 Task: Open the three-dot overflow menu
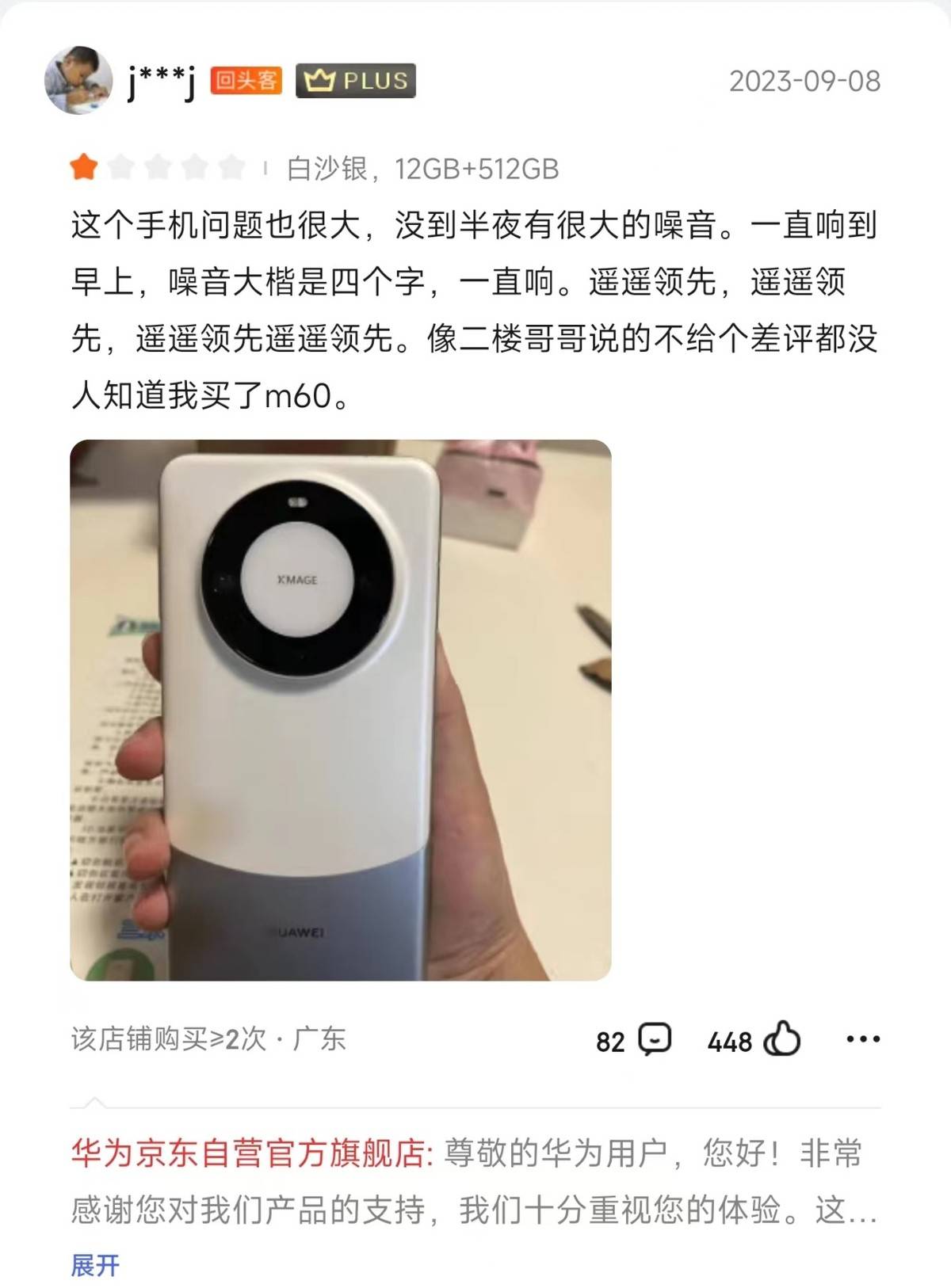(x=862, y=1039)
